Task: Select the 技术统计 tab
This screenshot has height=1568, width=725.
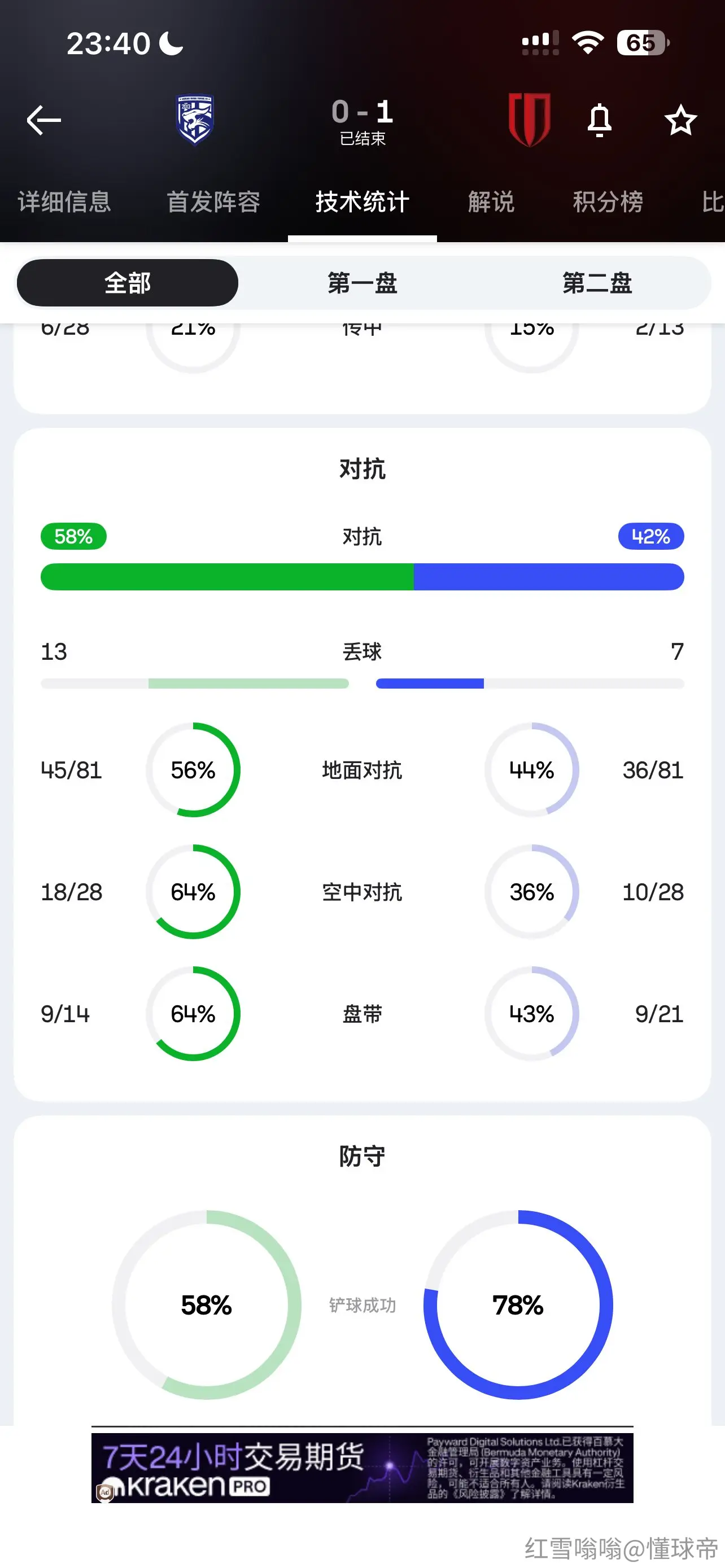Action: [362, 202]
